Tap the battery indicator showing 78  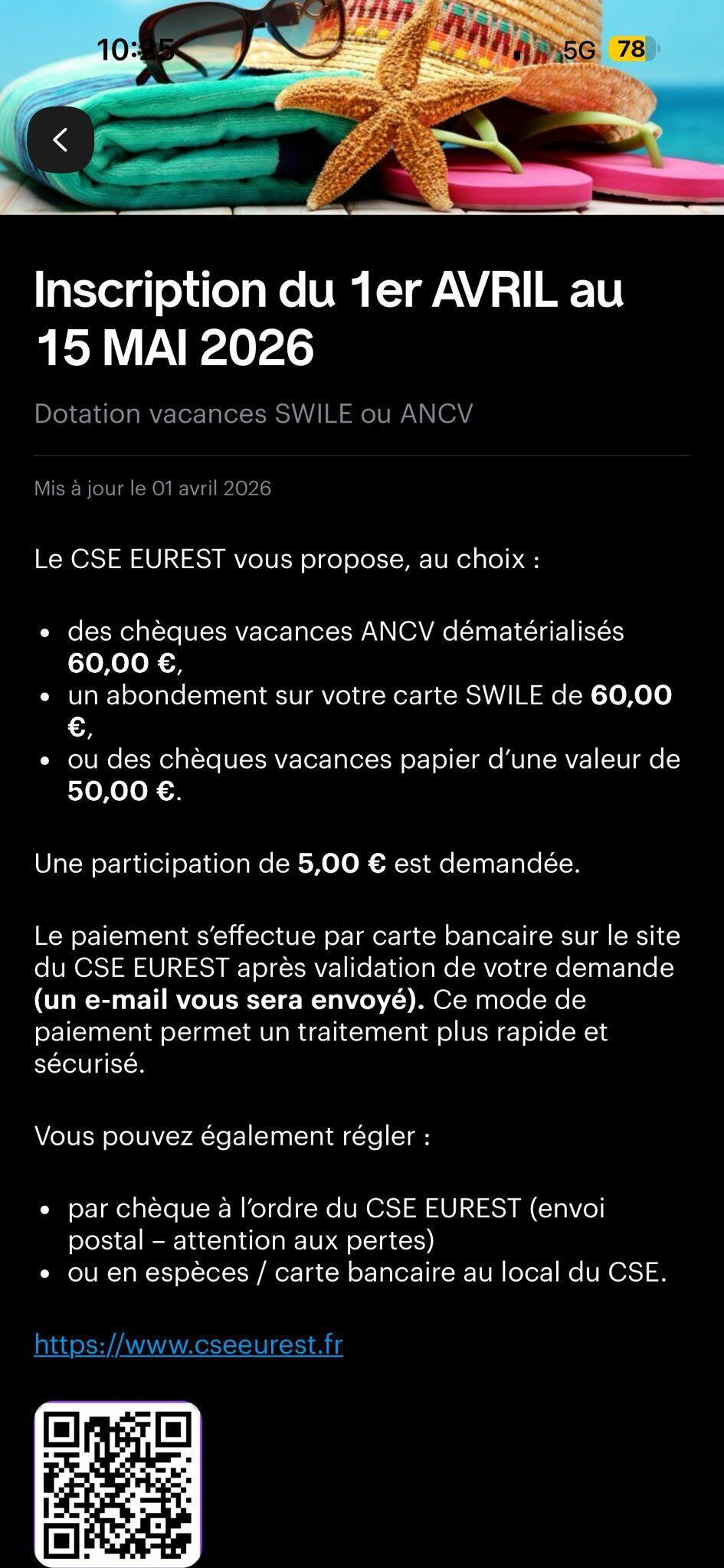630,51
